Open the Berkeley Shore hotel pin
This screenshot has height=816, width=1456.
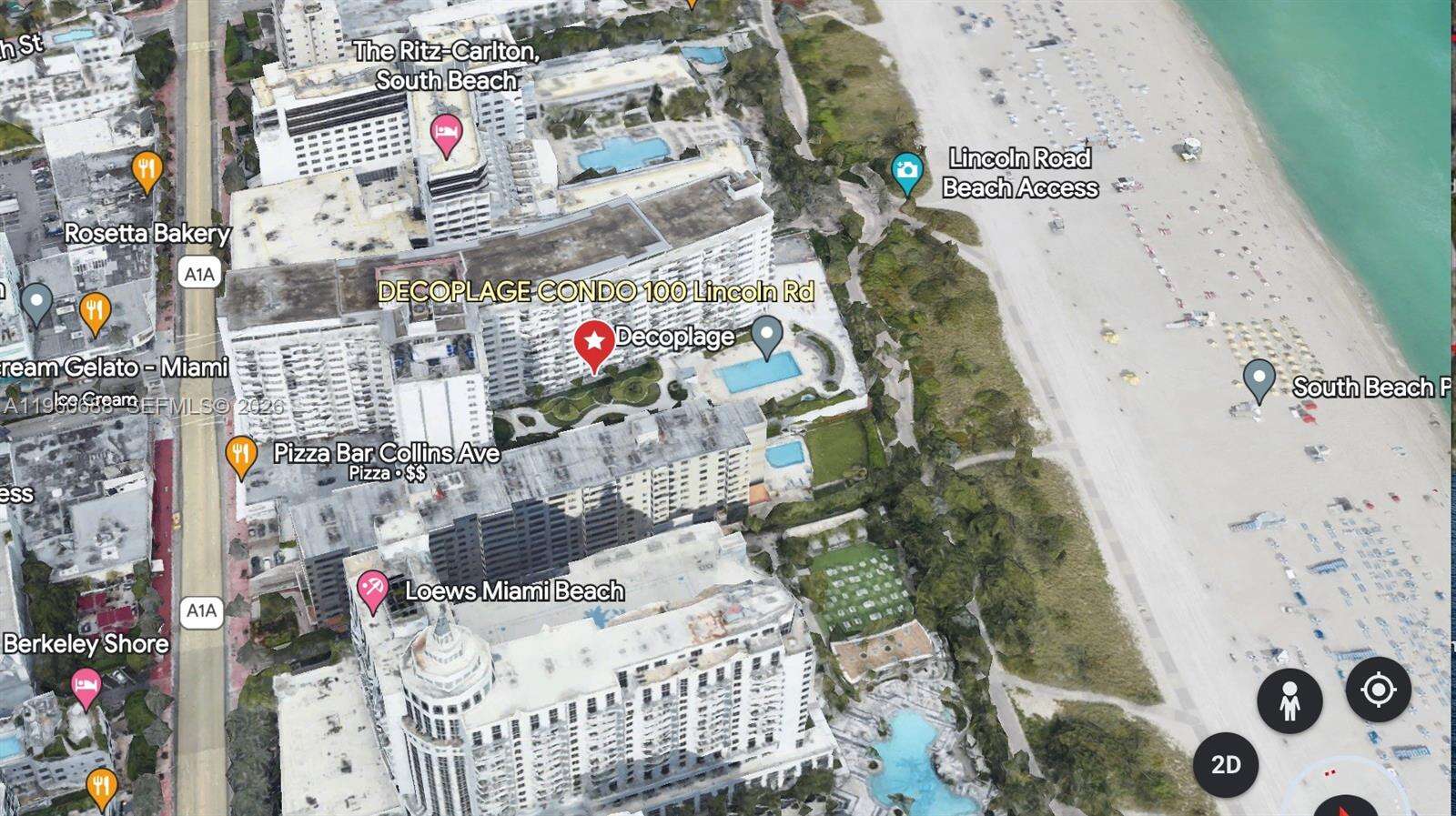point(86,688)
